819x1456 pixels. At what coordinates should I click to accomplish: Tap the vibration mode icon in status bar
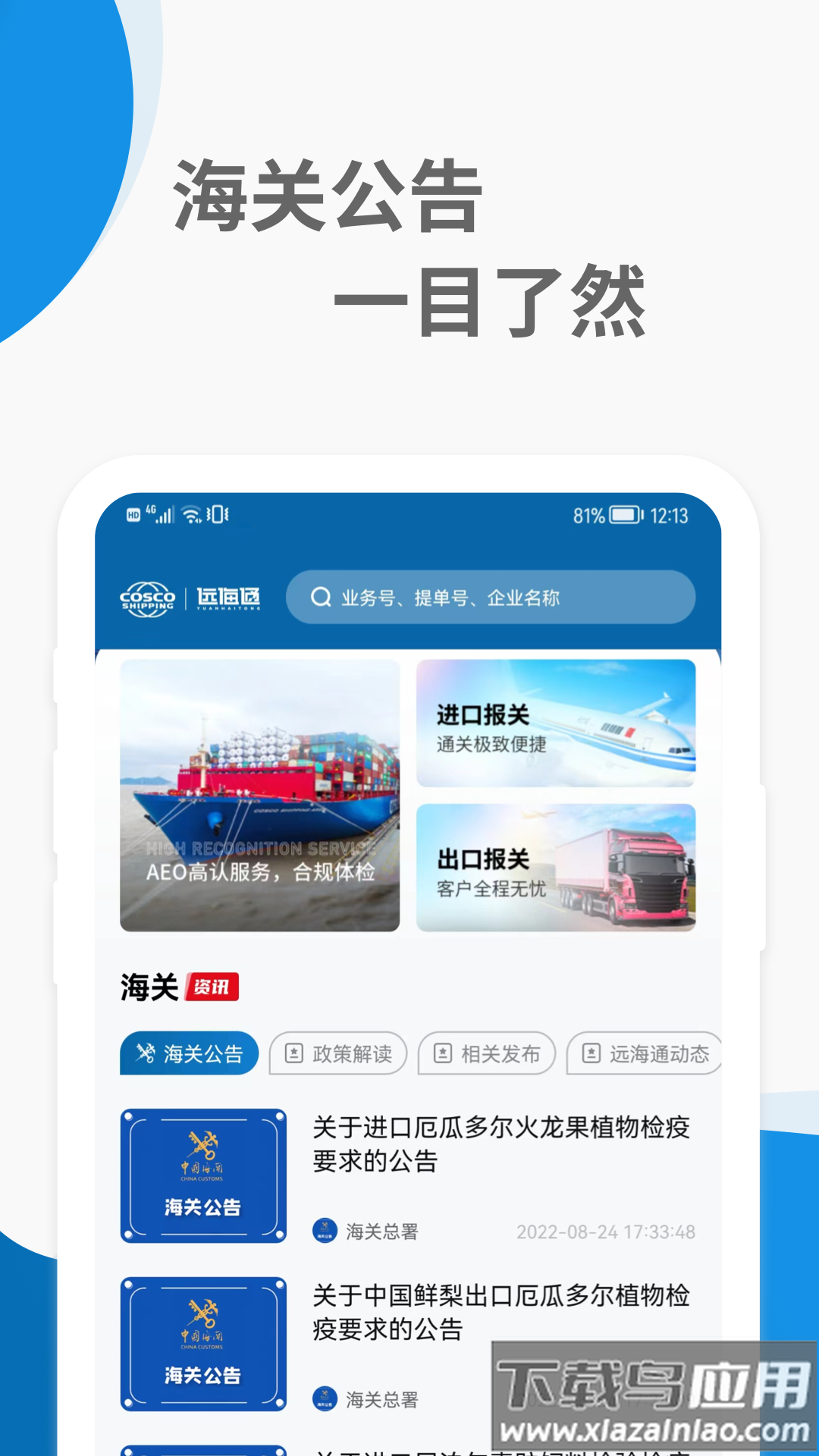coord(218,513)
